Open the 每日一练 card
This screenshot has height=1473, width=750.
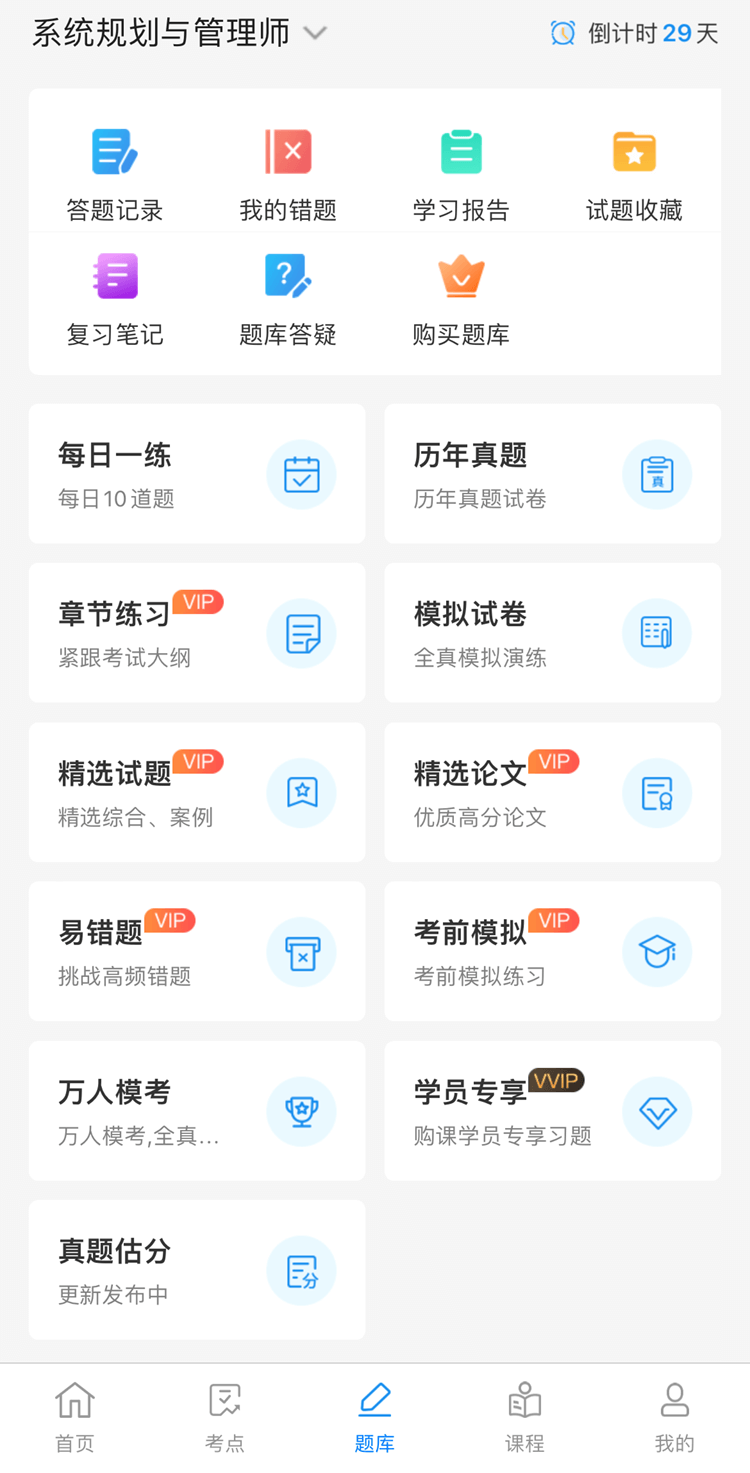point(197,474)
